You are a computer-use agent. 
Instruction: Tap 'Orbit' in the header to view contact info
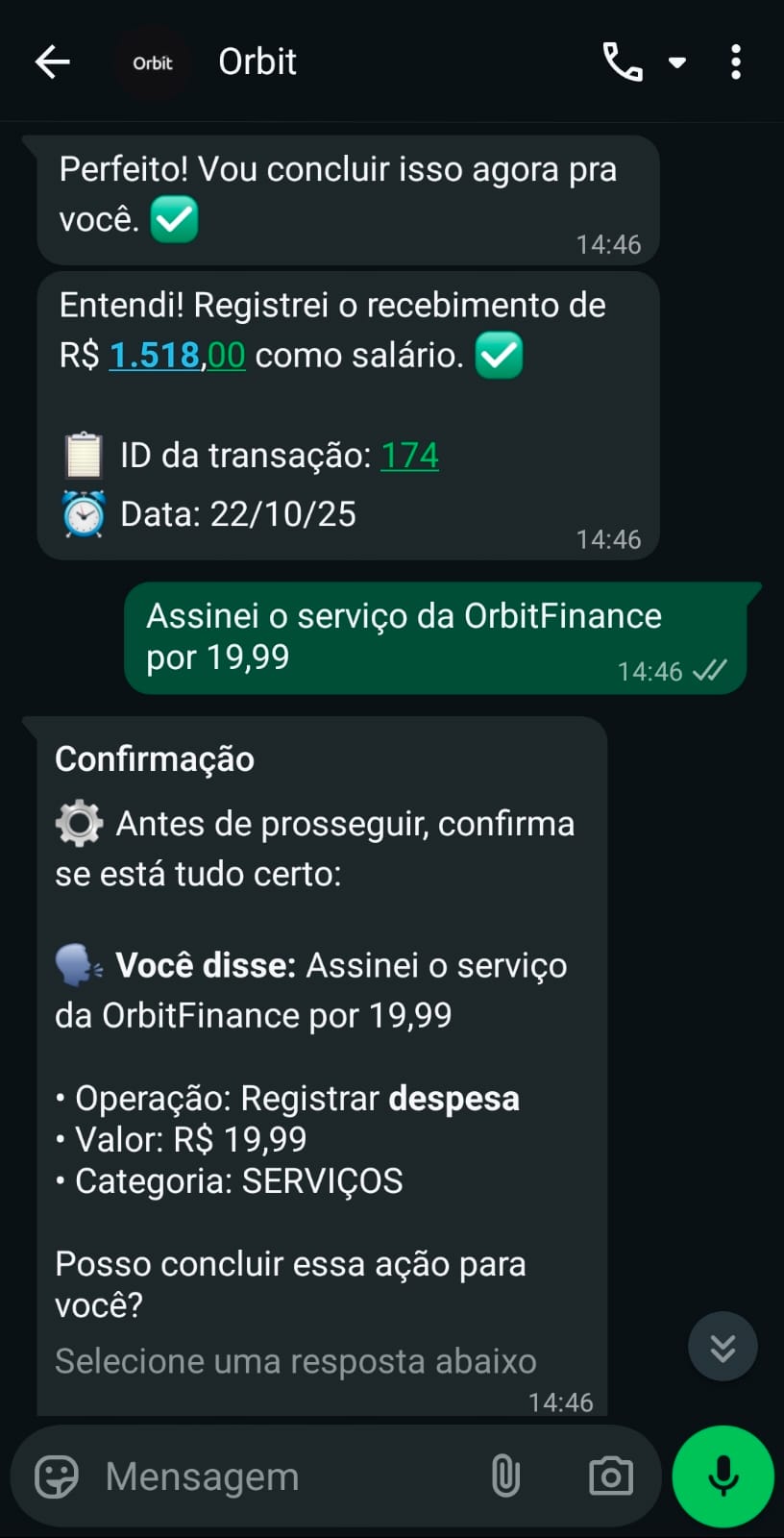point(257,62)
